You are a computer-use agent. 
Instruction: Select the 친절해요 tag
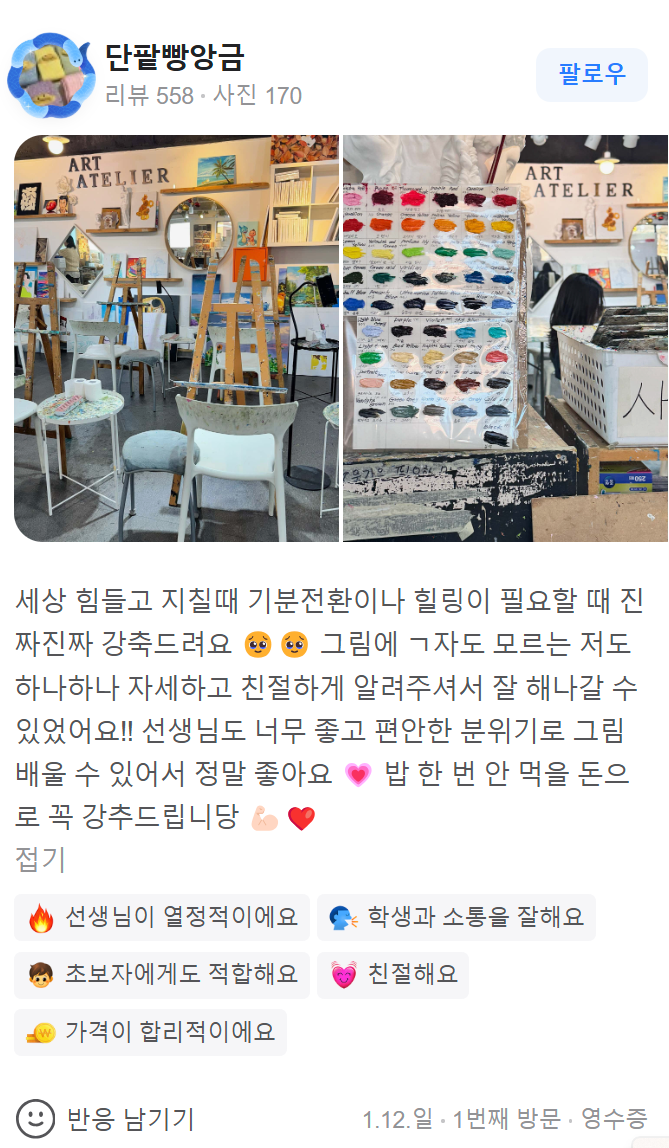click(x=393, y=974)
